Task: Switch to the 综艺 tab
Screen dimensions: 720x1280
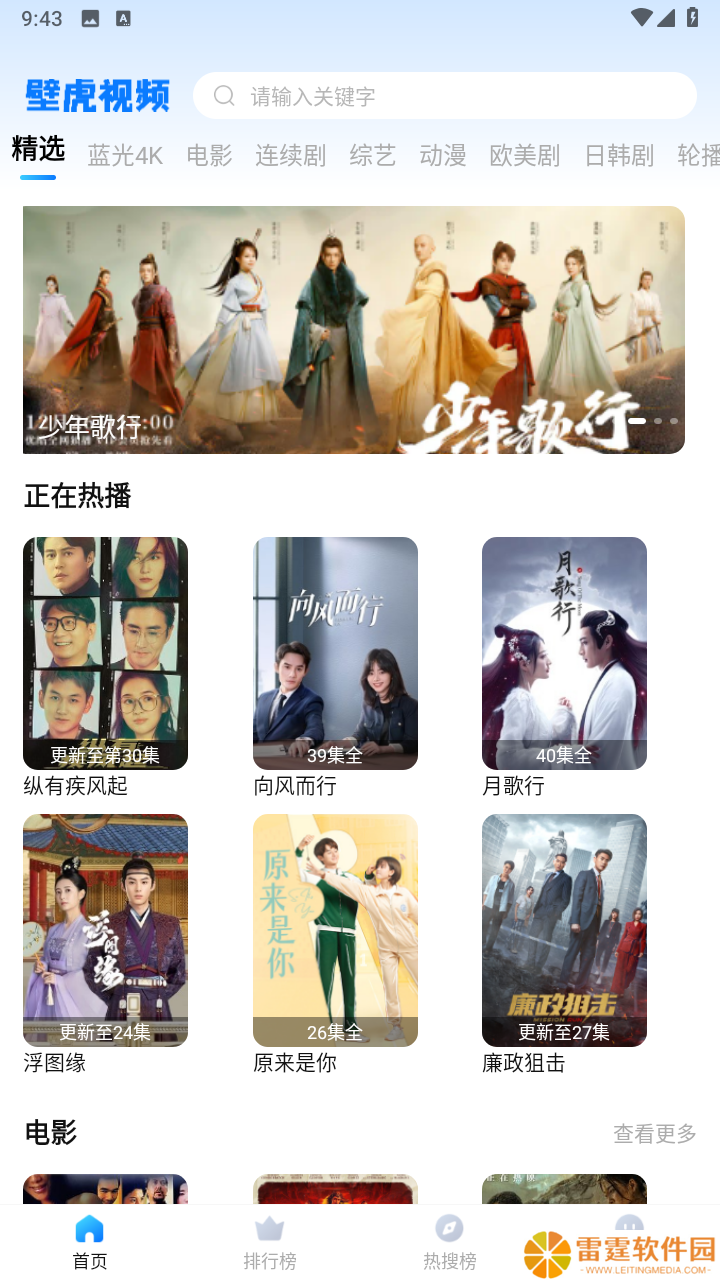Action: click(x=373, y=155)
